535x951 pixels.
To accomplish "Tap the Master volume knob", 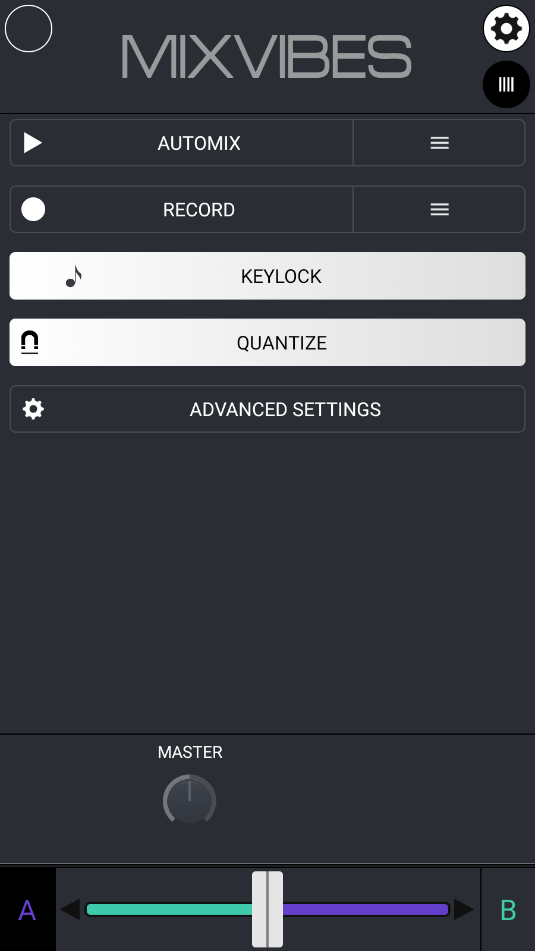I will point(189,799).
